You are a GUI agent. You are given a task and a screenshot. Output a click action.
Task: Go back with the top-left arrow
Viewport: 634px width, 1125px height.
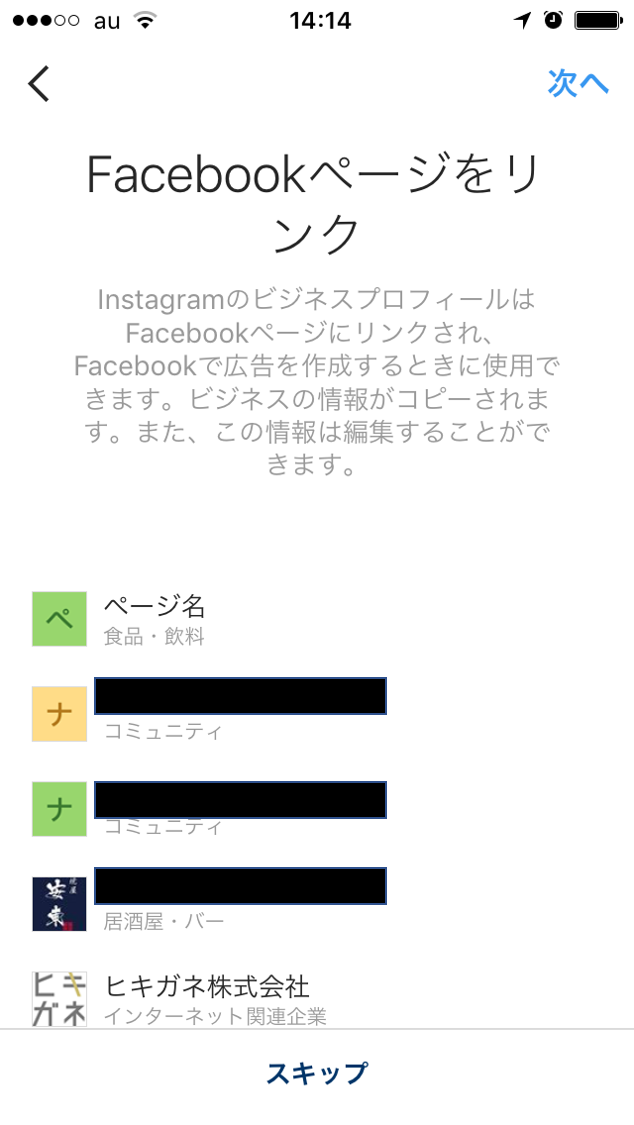tap(39, 83)
